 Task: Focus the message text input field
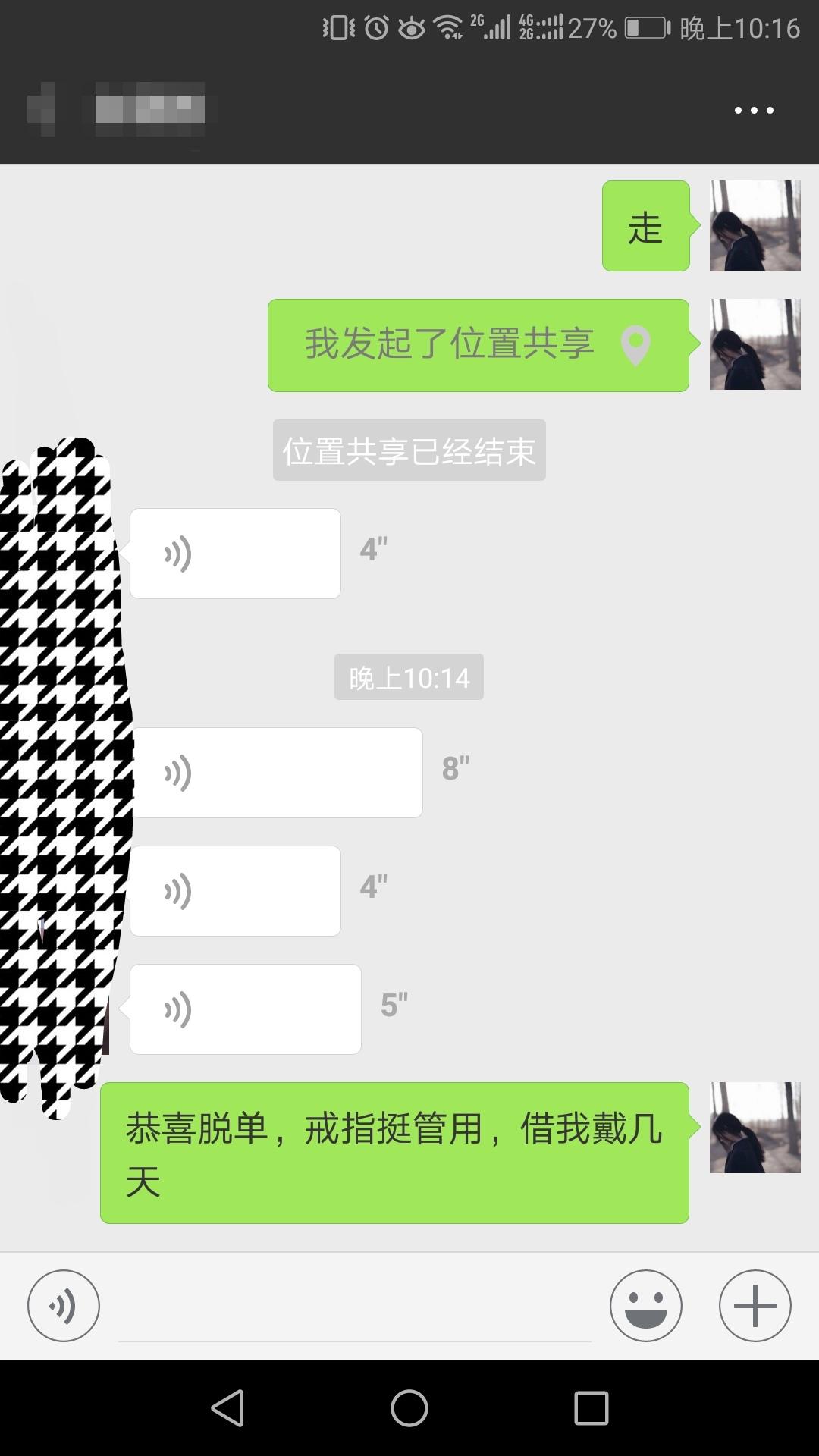tap(355, 1307)
